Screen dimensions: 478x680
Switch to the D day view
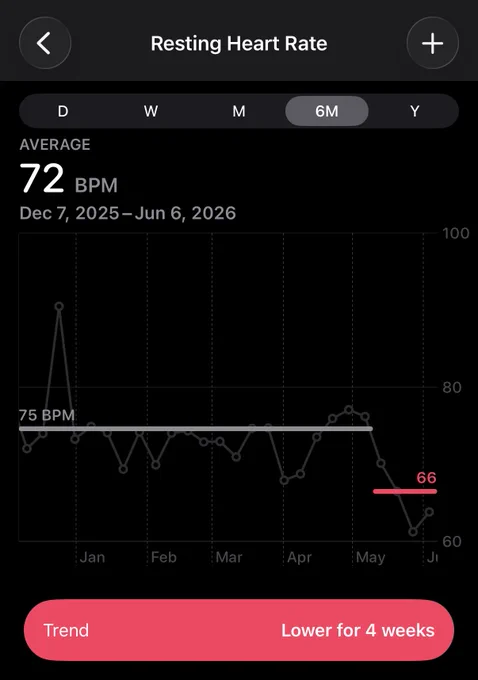[x=63, y=111]
